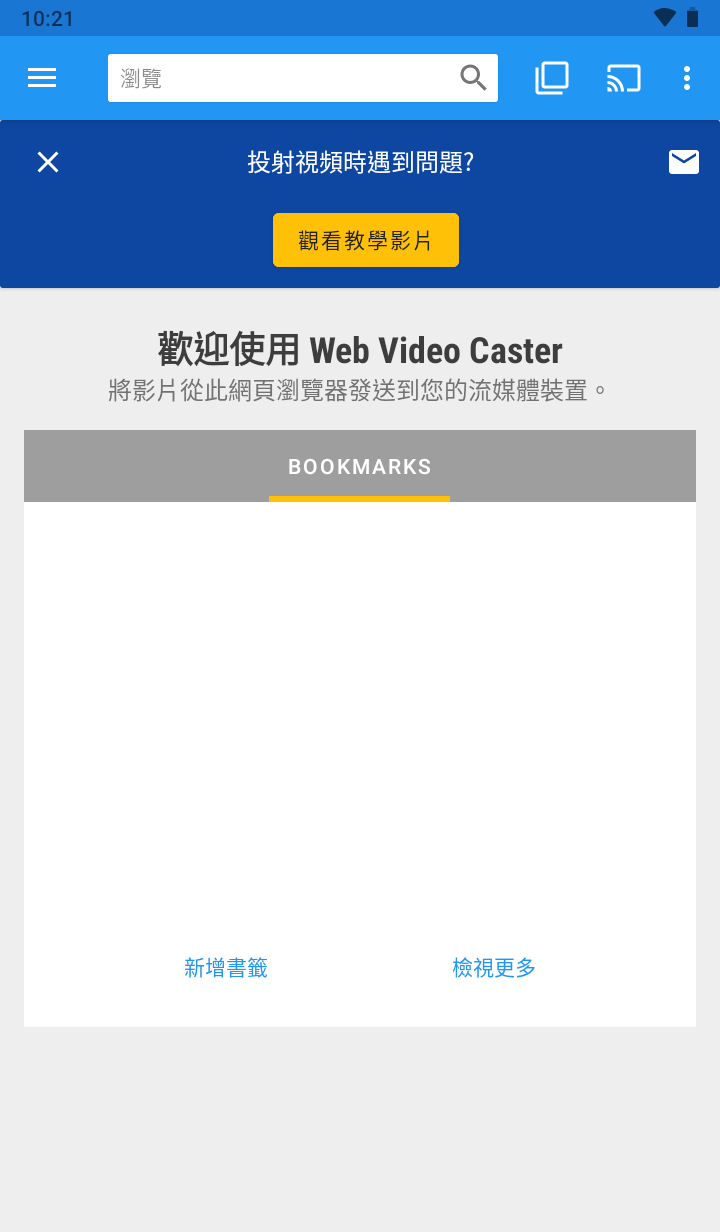The image size is (720, 1232).
Task: Open the email feedback envelope icon
Action: [x=683, y=161]
